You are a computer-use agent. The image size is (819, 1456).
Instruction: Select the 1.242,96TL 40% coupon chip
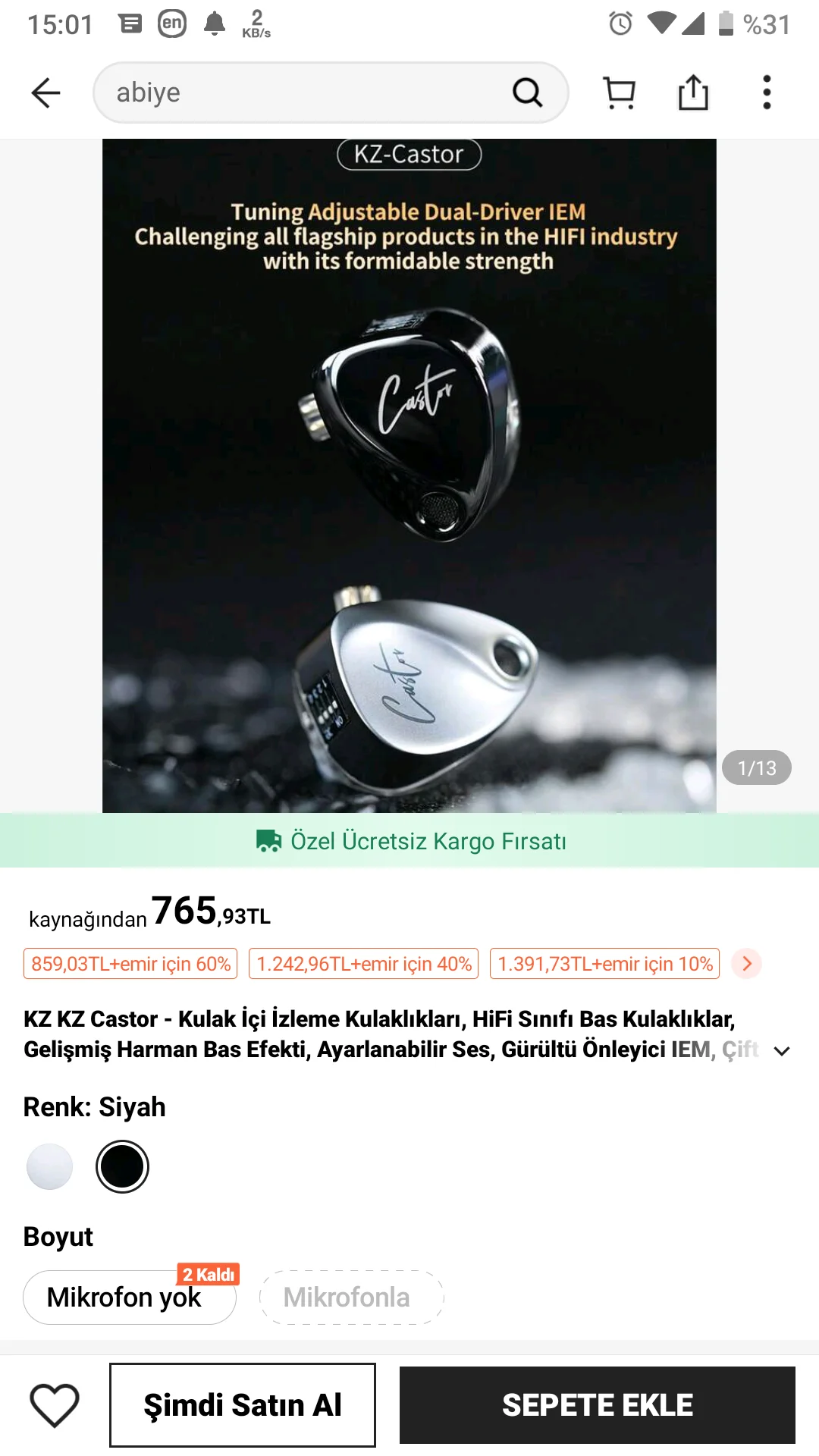point(364,964)
